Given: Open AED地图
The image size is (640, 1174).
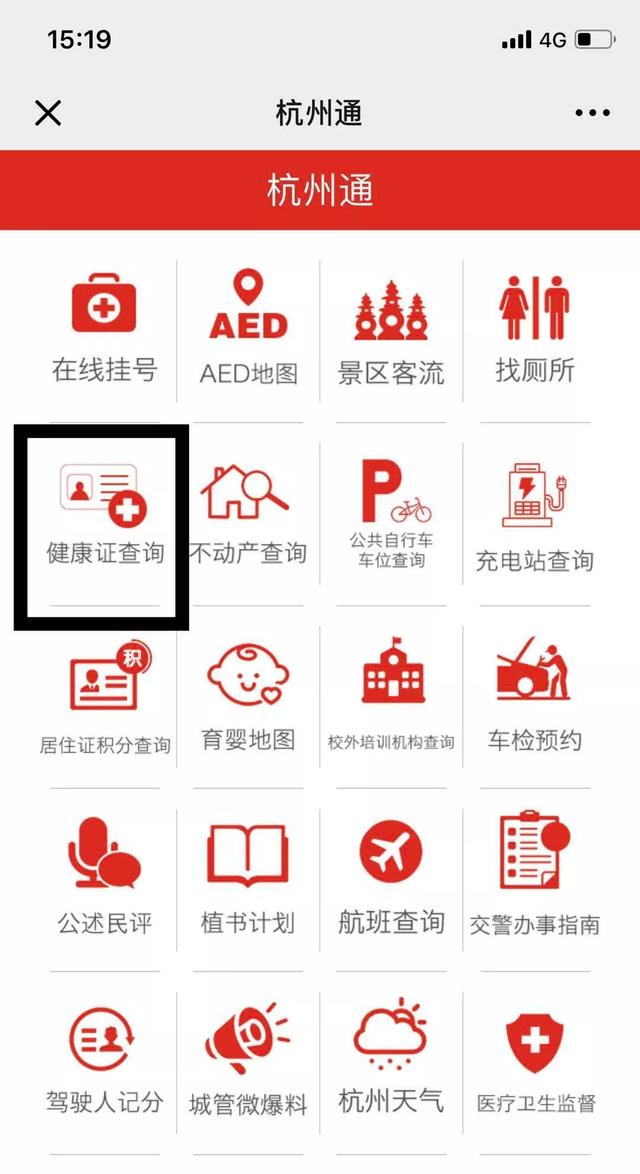Looking at the screenshot, I should point(249,329).
